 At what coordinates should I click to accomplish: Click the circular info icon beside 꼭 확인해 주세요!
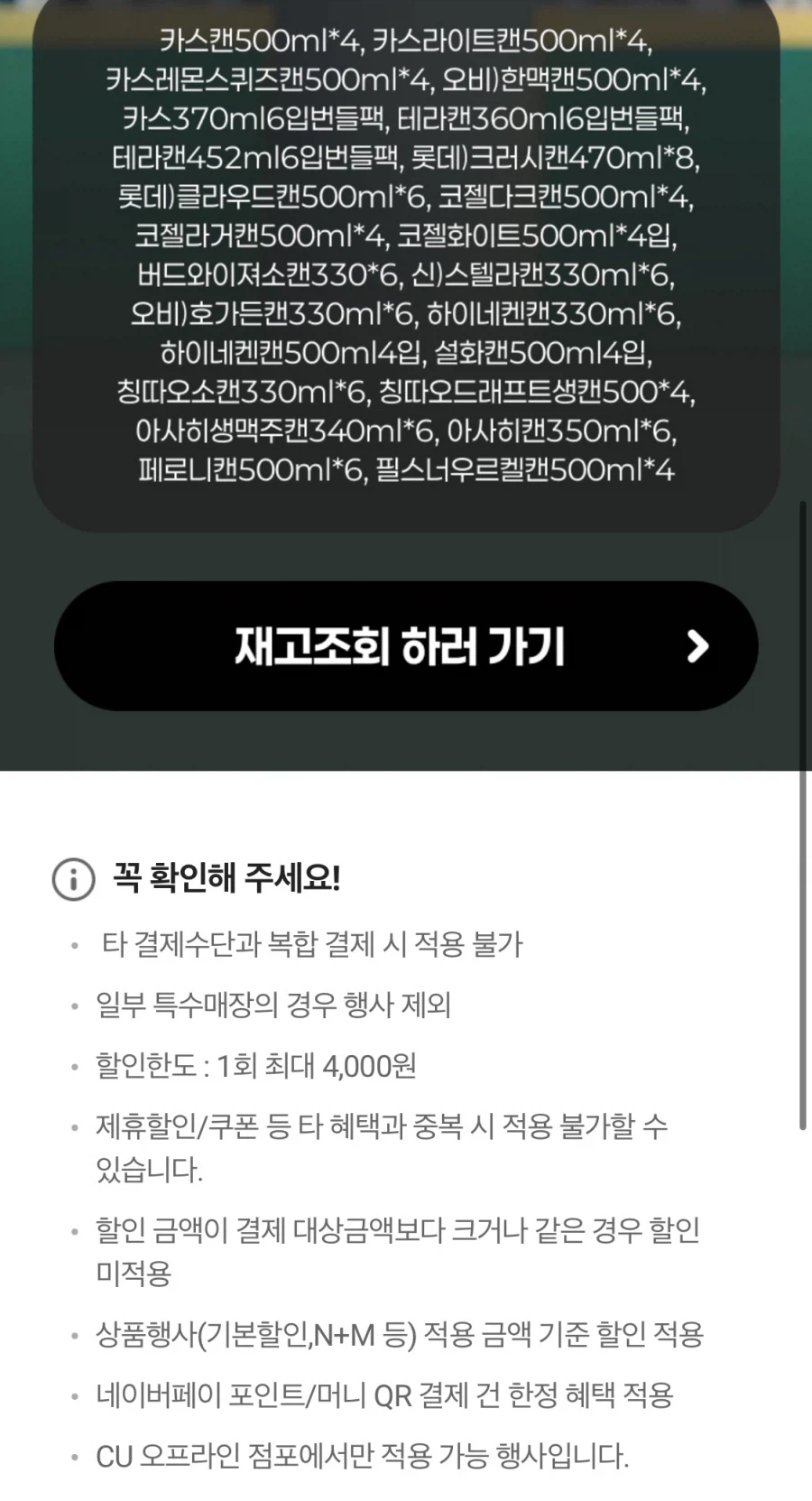coord(71,876)
